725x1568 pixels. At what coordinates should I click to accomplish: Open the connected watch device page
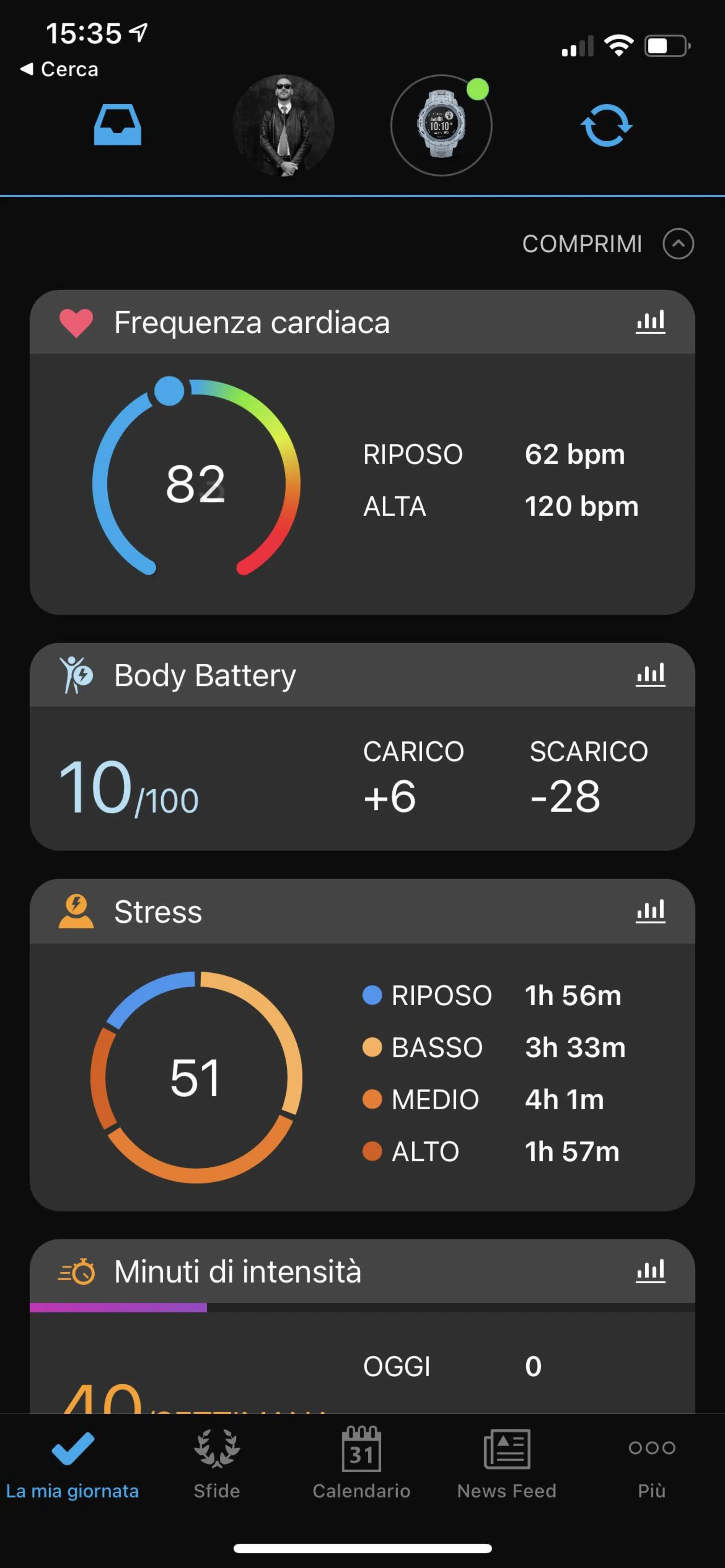441,125
